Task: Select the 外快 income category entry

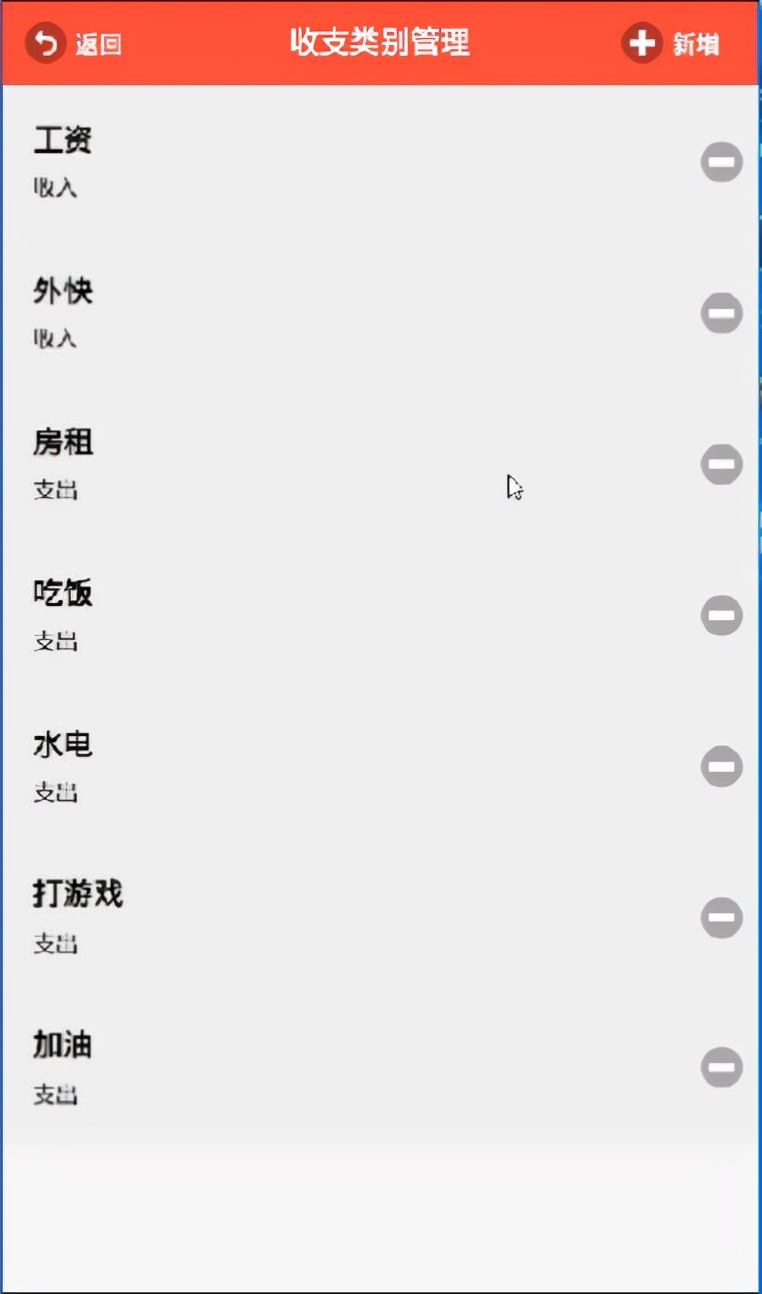Action: tap(300, 312)
